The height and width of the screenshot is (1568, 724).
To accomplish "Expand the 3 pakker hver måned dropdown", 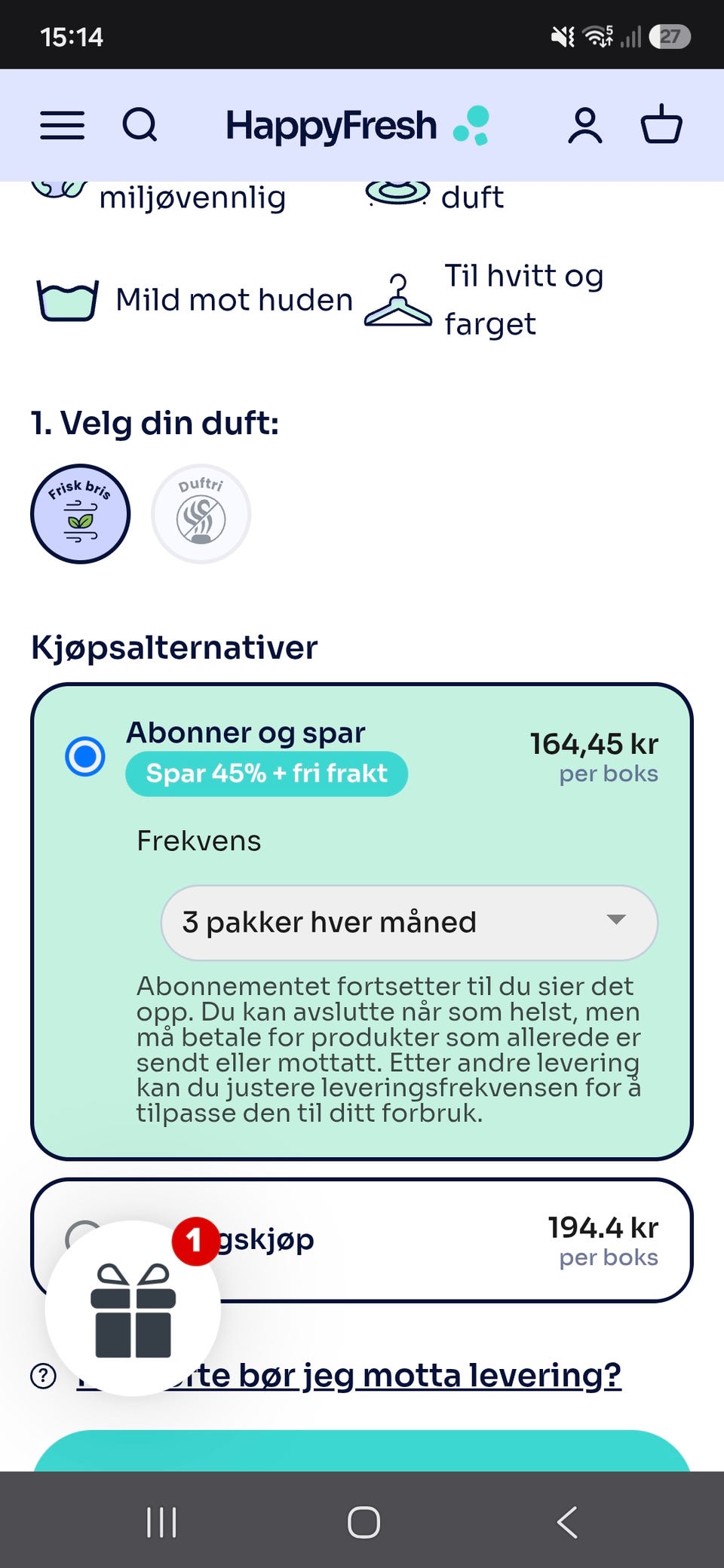I will click(x=410, y=923).
